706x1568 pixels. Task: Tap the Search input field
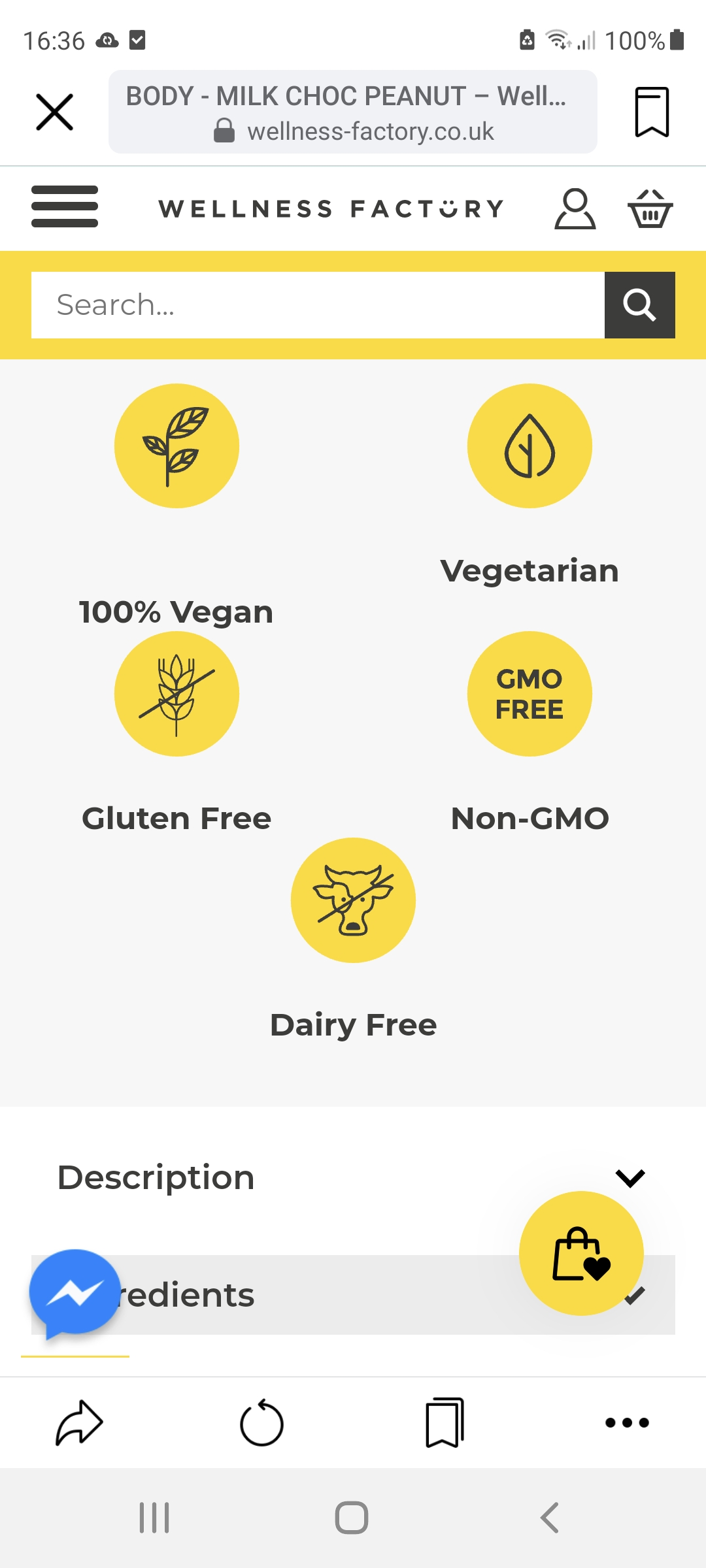(x=318, y=305)
